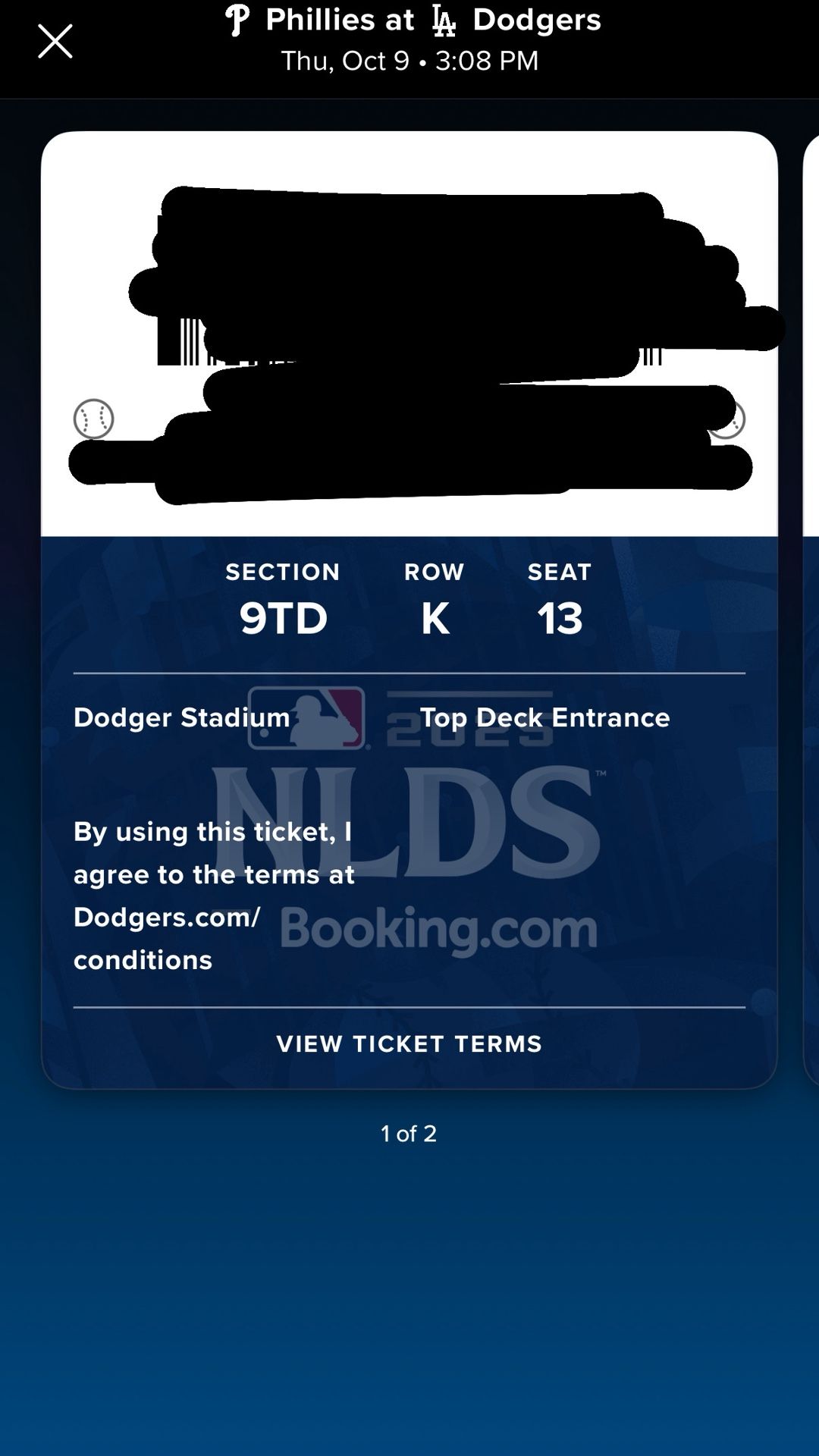Close the ticket view
819x1456 pixels.
pyautogui.click(x=55, y=41)
